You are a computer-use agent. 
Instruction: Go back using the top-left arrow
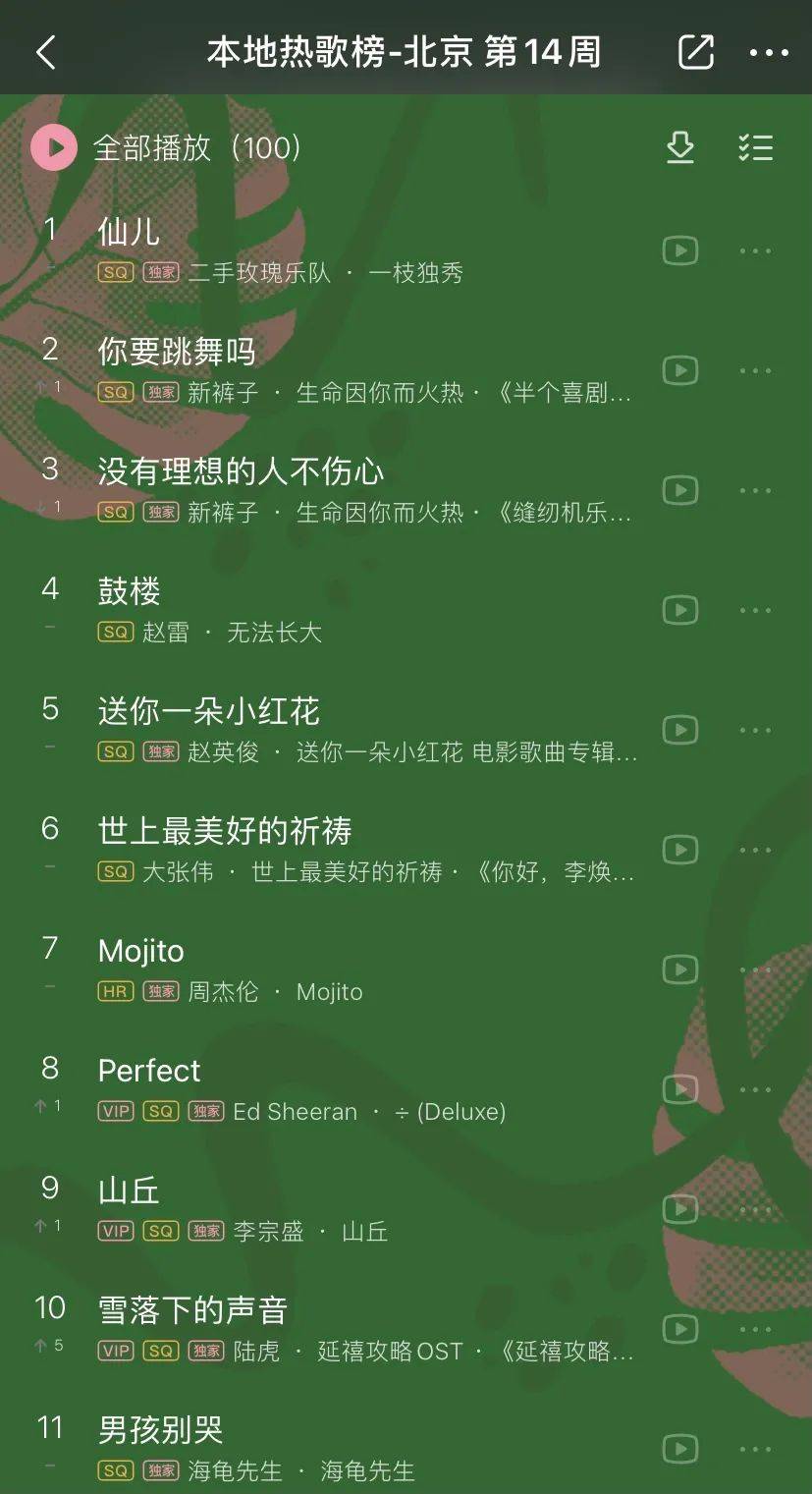(x=46, y=52)
